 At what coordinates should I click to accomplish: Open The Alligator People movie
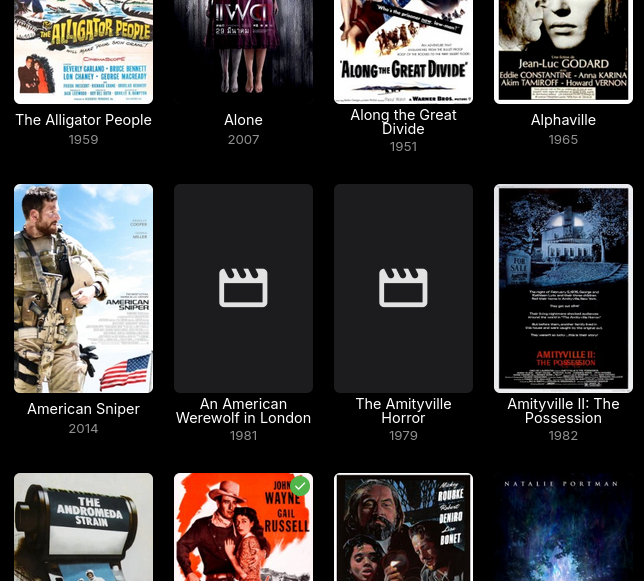click(83, 50)
